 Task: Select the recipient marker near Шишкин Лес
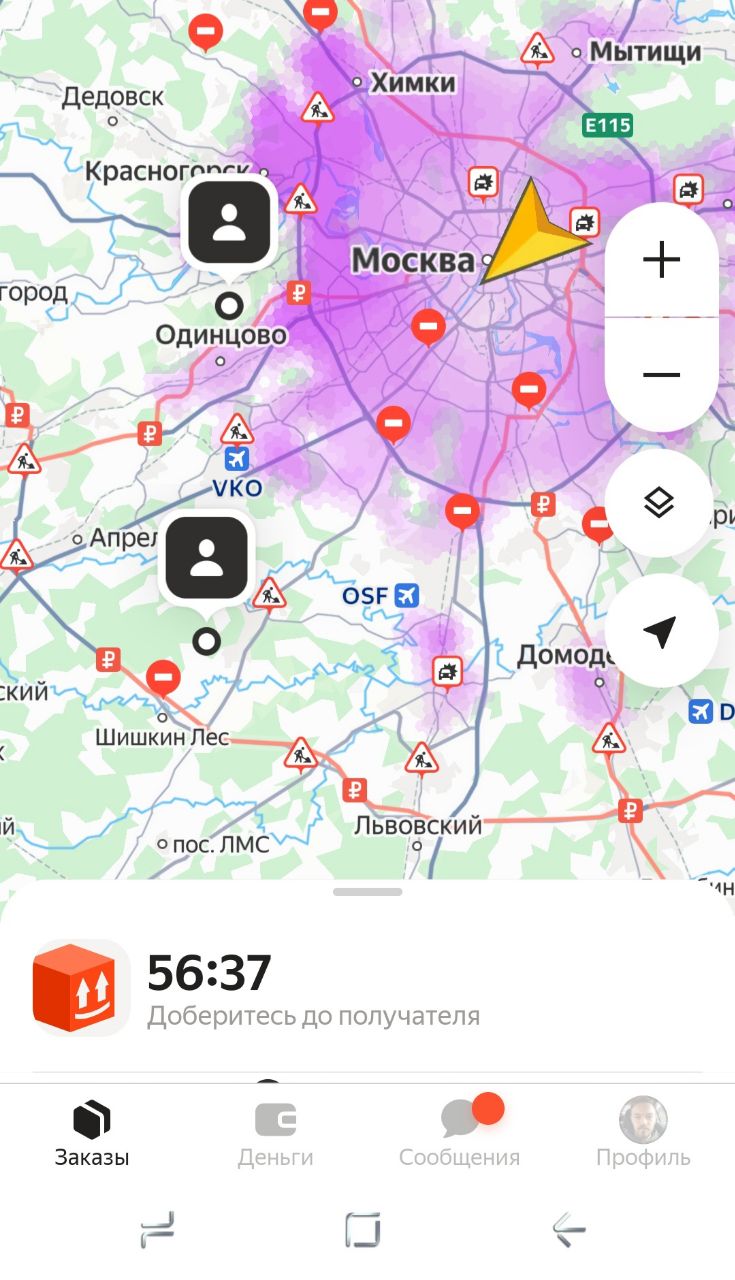tap(206, 559)
